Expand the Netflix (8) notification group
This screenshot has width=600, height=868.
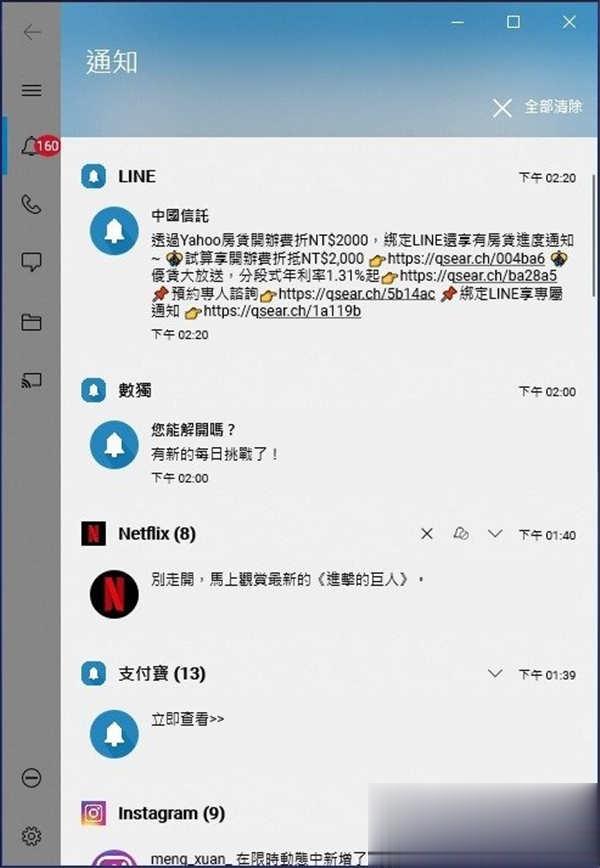pyautogui.click(x=495, y=534)
